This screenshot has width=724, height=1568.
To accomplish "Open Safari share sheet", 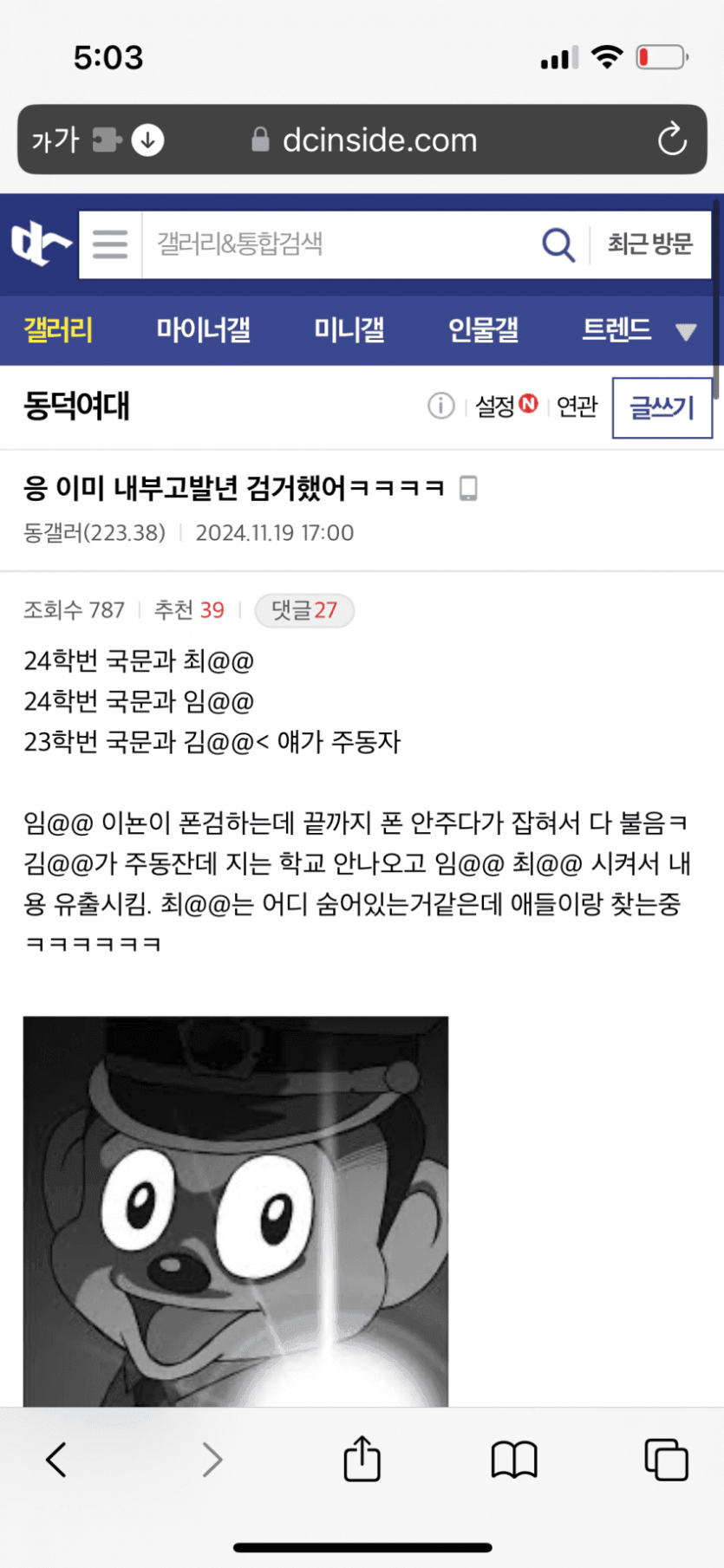I will click(362, 1459).
